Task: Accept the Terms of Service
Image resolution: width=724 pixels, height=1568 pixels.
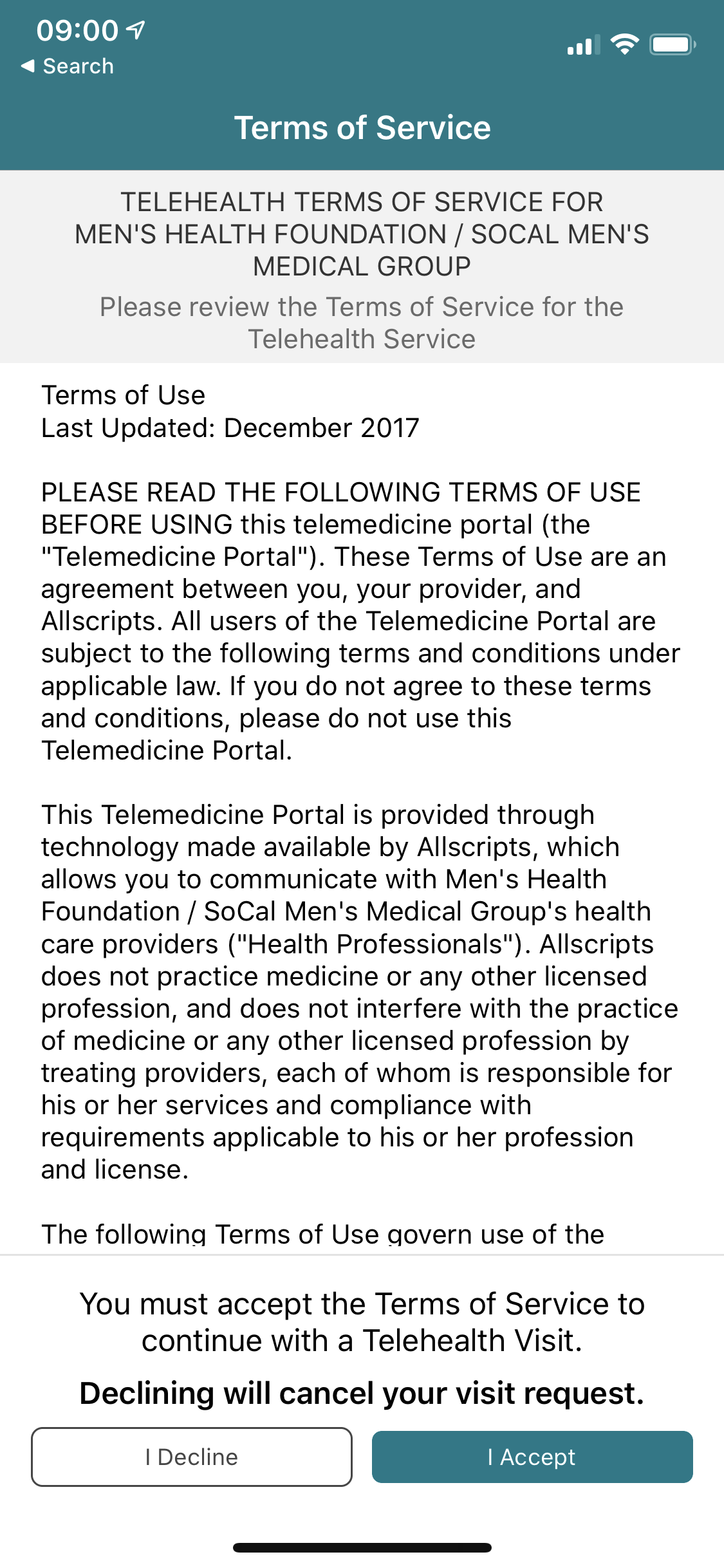Action: point(532,1457)
